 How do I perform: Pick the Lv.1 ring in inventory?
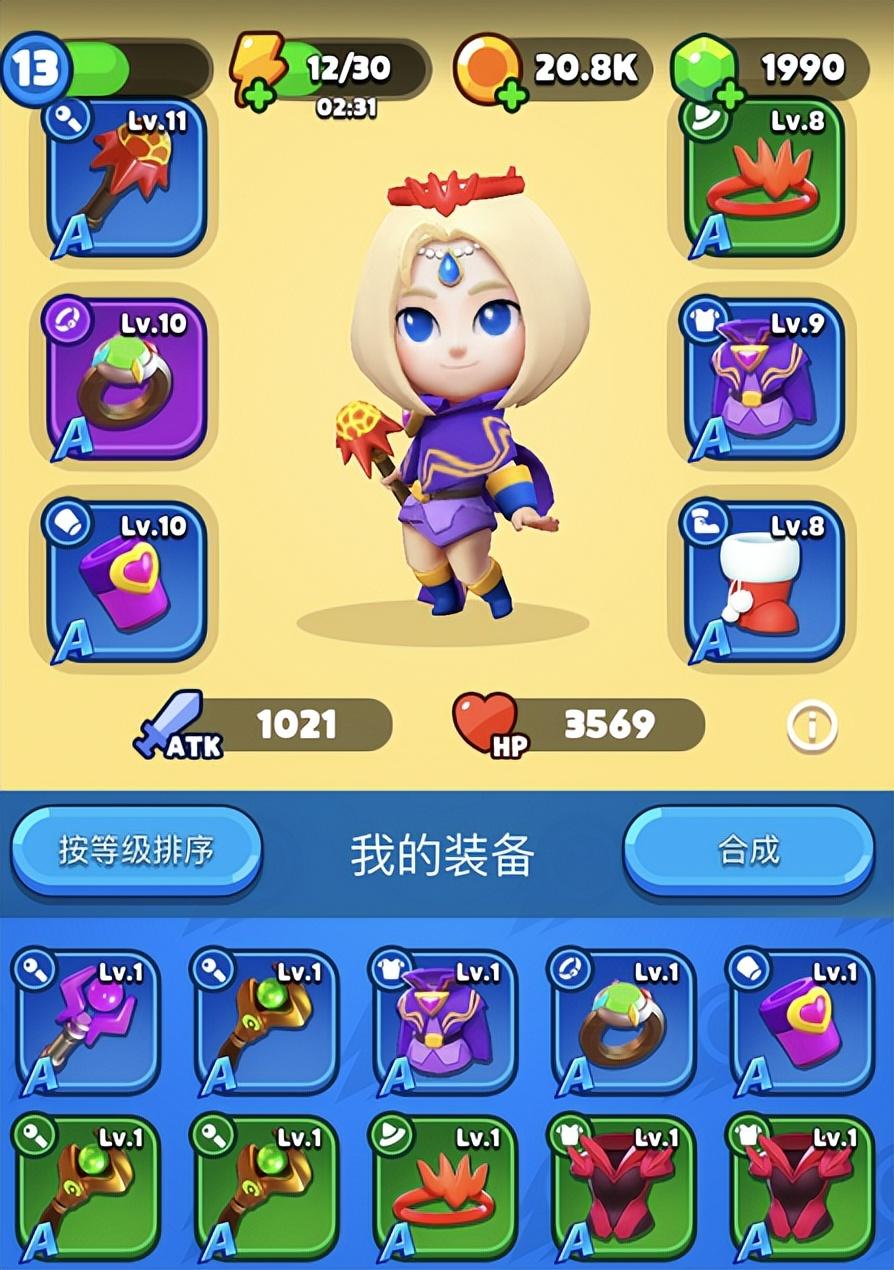pos(623,1022)
